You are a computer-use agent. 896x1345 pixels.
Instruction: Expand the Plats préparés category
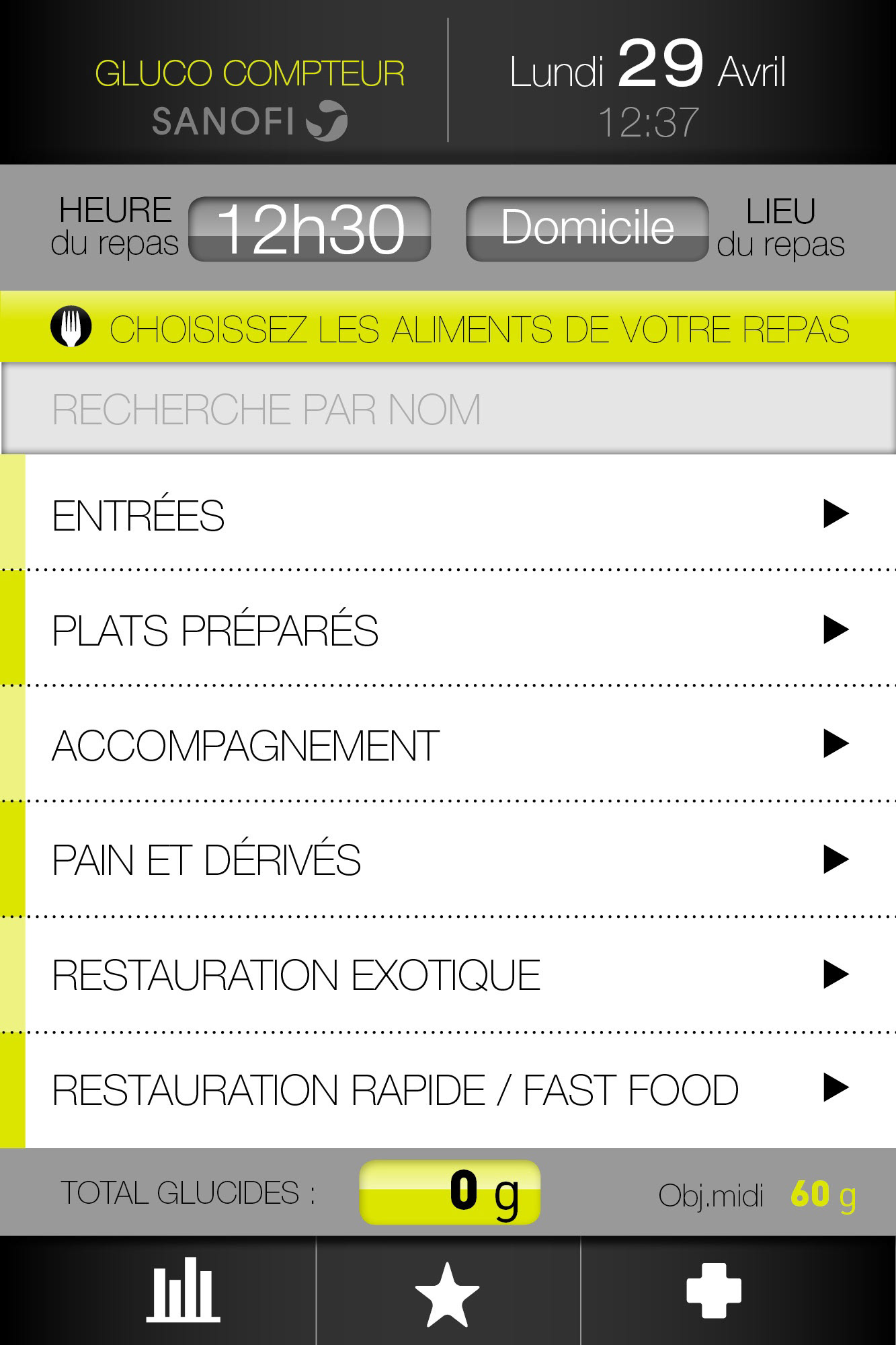(x=448, y=630)
